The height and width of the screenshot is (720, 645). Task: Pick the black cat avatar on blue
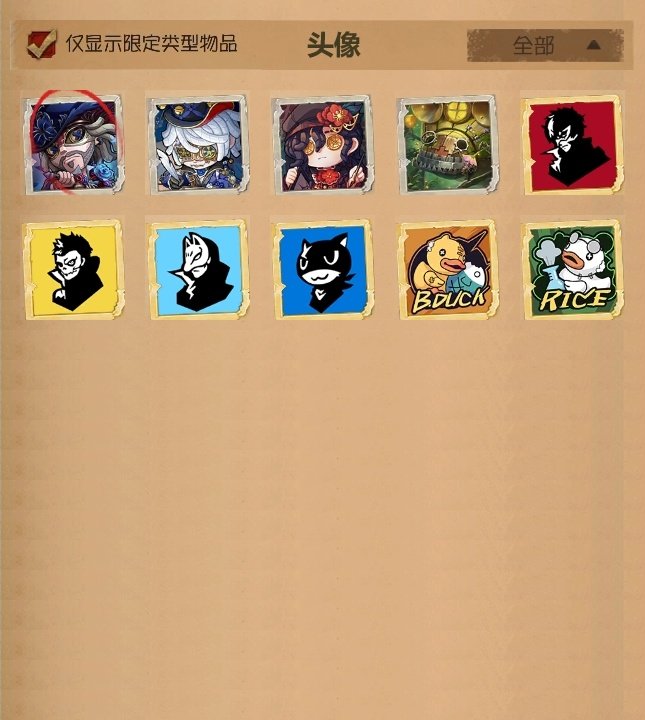coord(323,270)
